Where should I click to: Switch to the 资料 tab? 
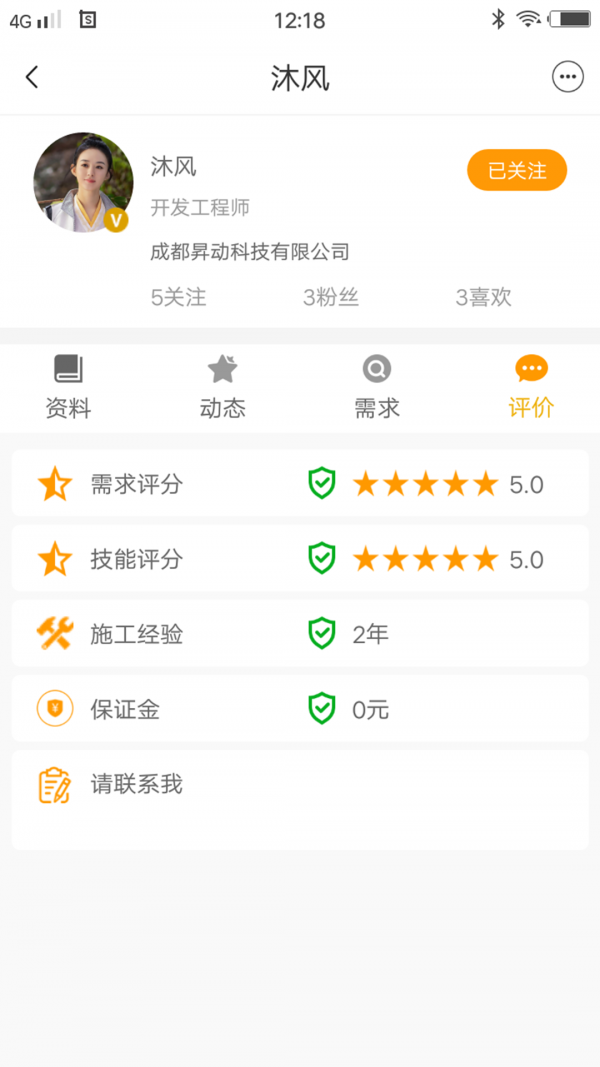coord(68,387)
